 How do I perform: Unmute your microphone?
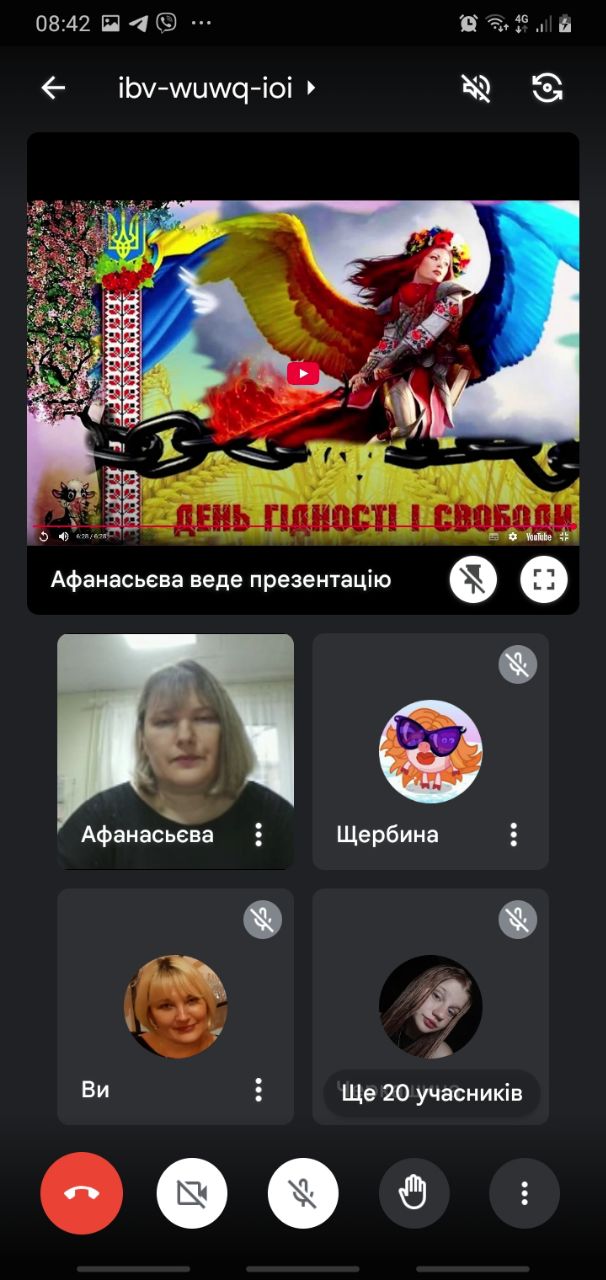[x=303, y=1193]
